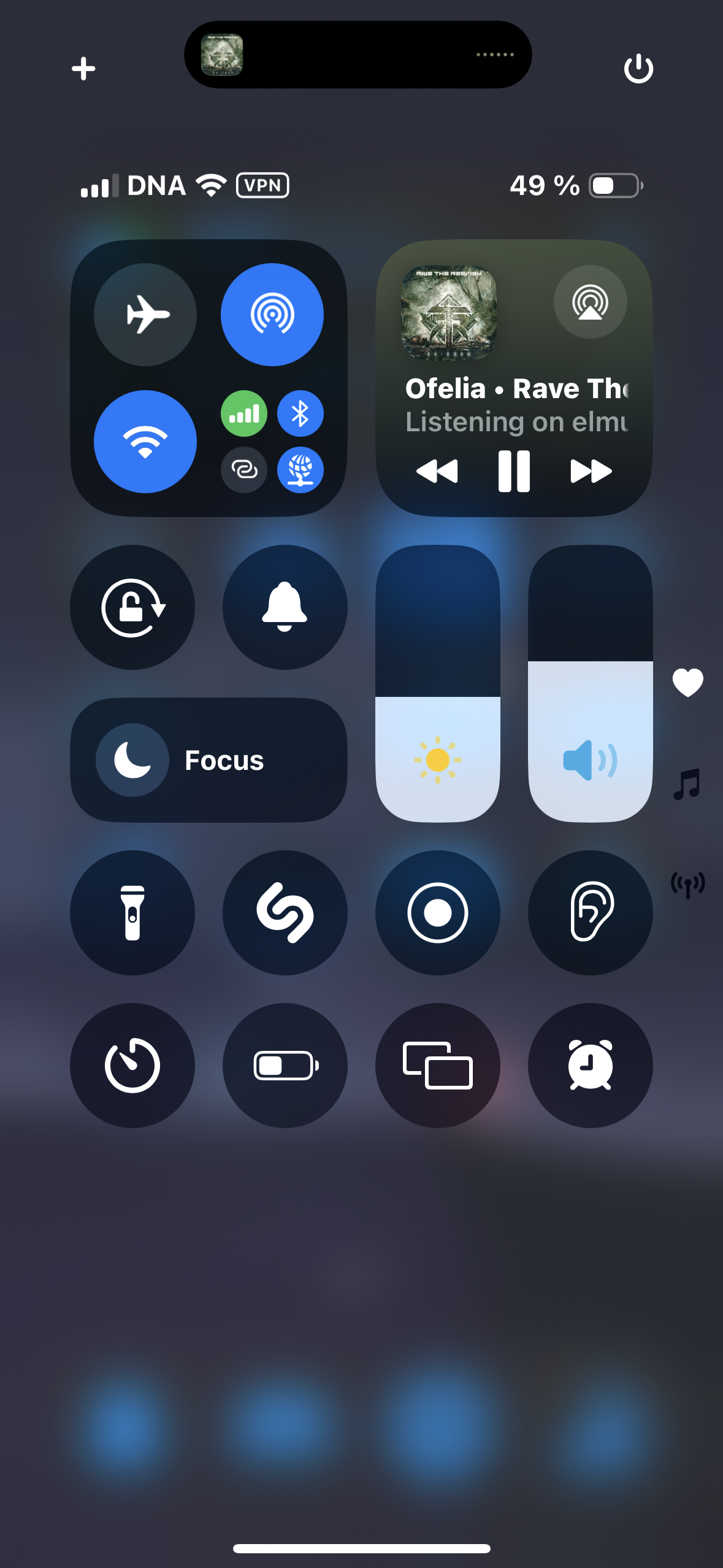Toggle the VPN globe control
Viewport: 723px width, 1568px height.
click(300, 470)
